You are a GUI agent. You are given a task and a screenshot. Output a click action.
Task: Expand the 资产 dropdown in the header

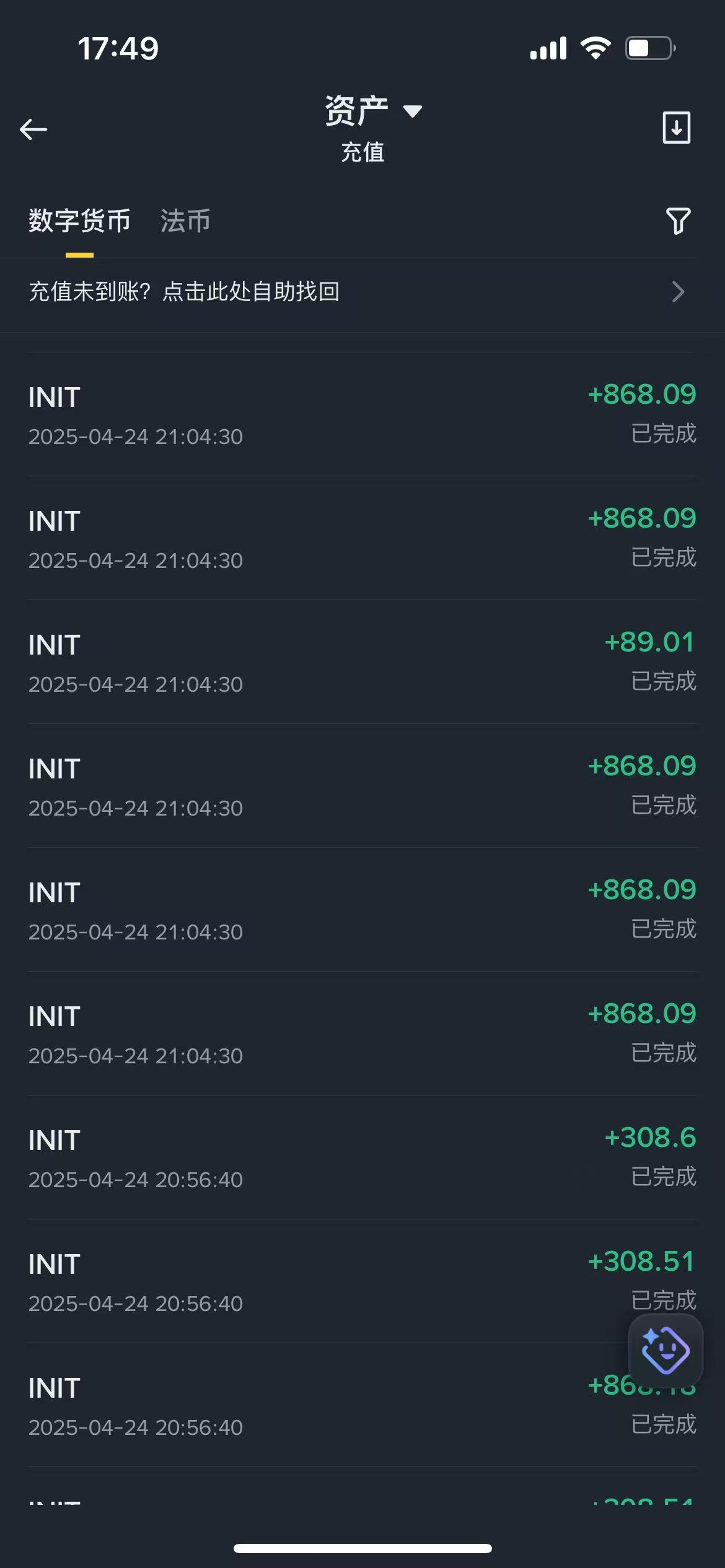[x=373, y=111]
